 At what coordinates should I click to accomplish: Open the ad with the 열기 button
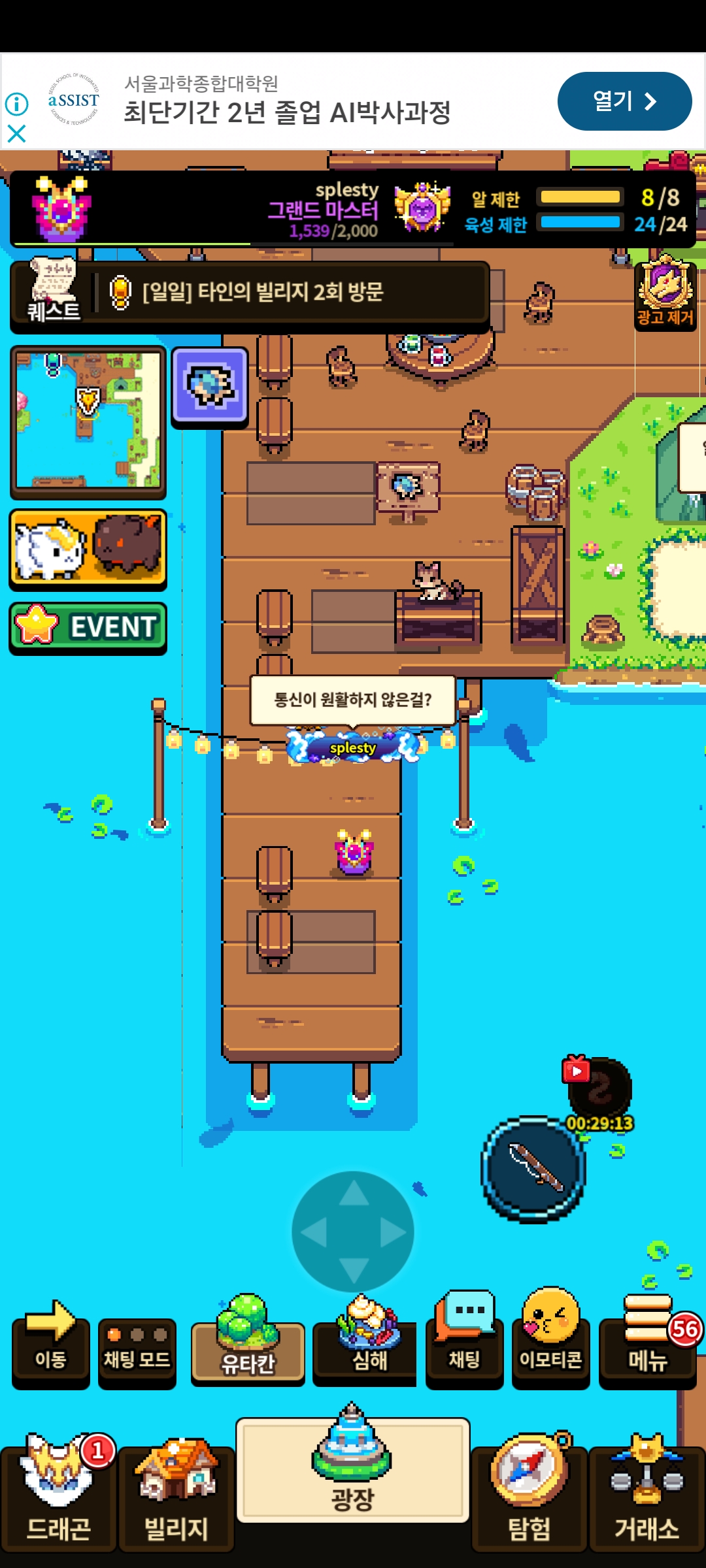point(624,101)
